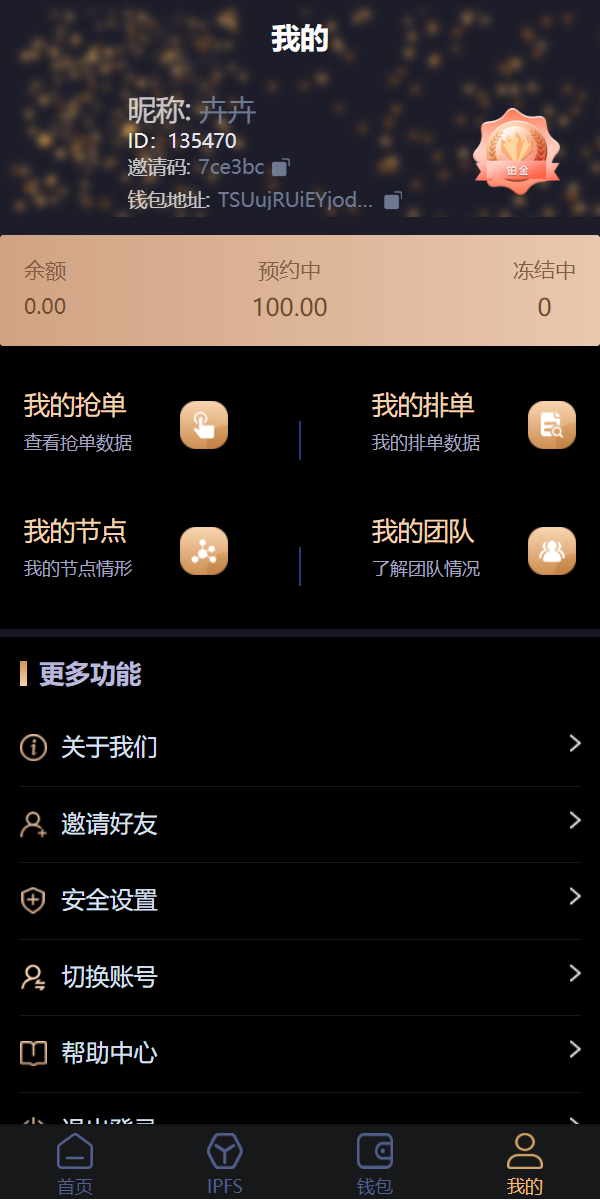The image size is (600, 1200).
Task: Select the 我的 tab
Action: [525, 1164]
